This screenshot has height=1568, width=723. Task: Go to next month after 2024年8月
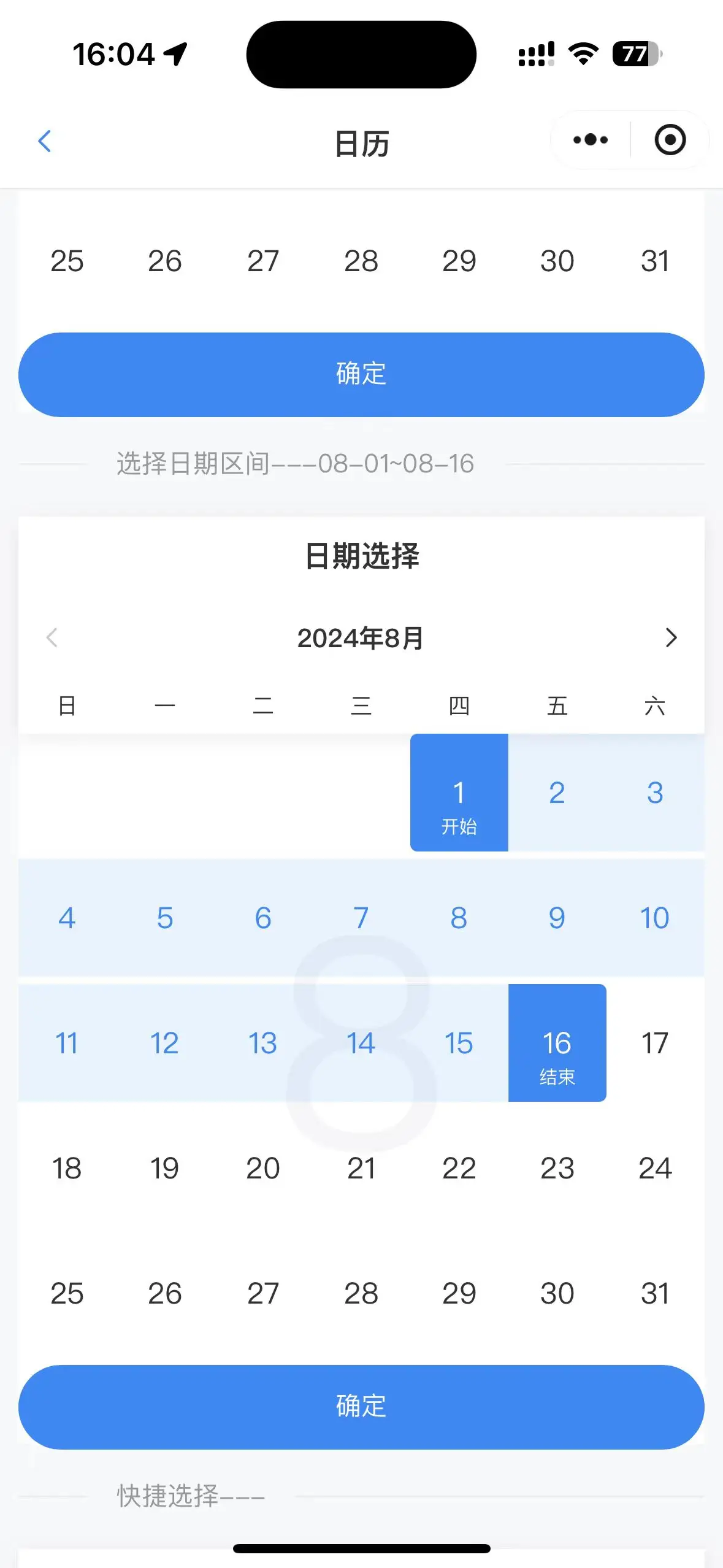tap(671, 638)
